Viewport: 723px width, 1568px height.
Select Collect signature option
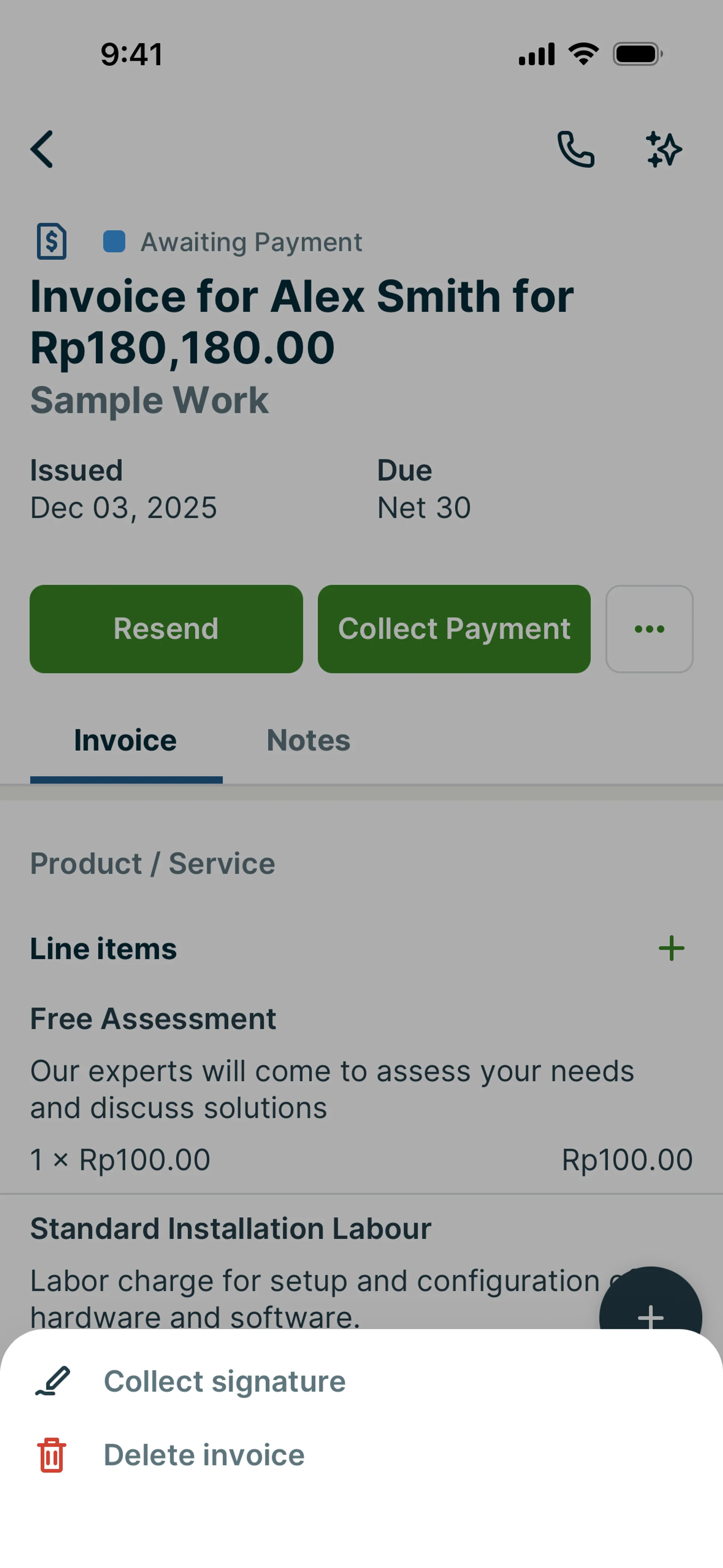point(224,1381)
